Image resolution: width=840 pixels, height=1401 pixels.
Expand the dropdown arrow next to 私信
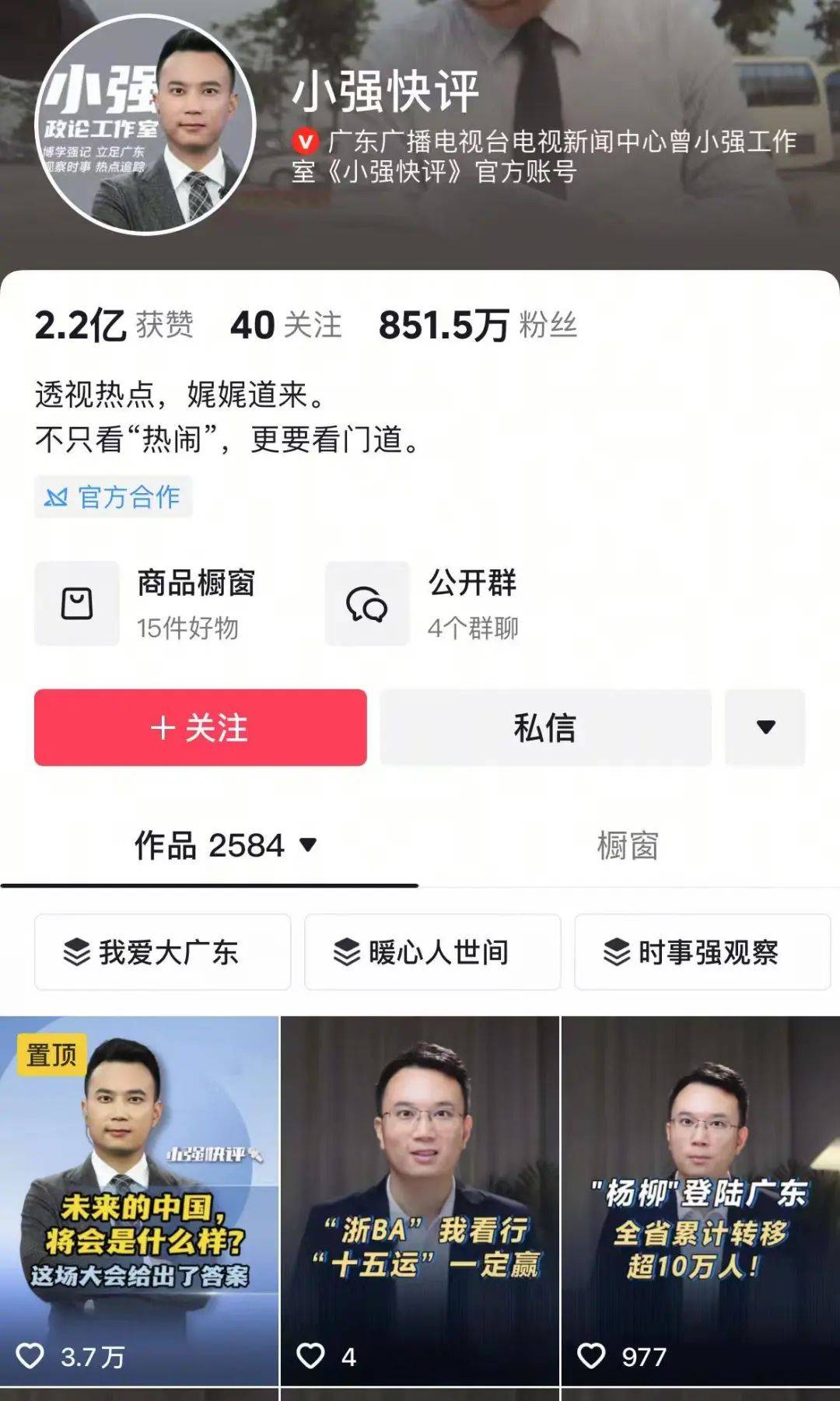765,727
